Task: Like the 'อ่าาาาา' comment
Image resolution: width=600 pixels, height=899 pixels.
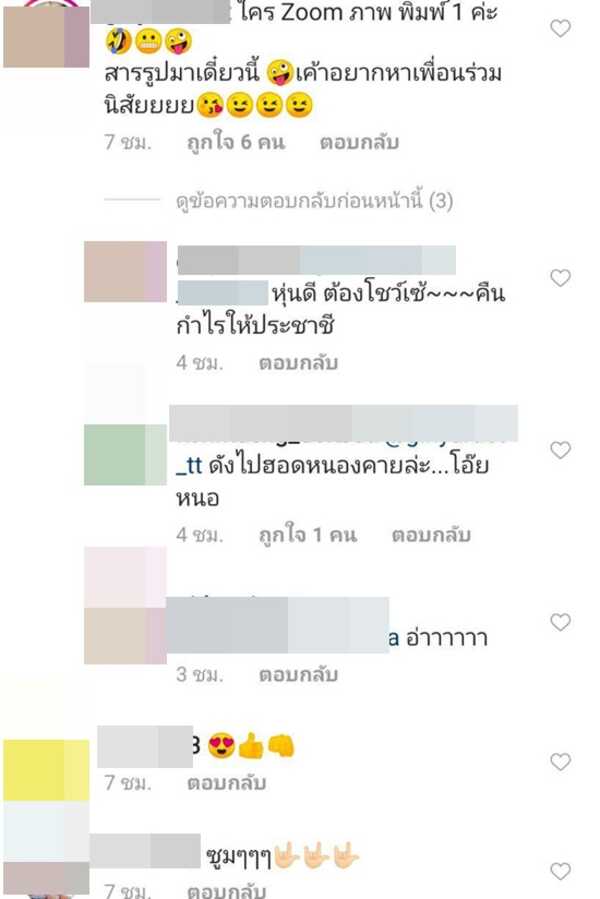Action: [561, 622]
